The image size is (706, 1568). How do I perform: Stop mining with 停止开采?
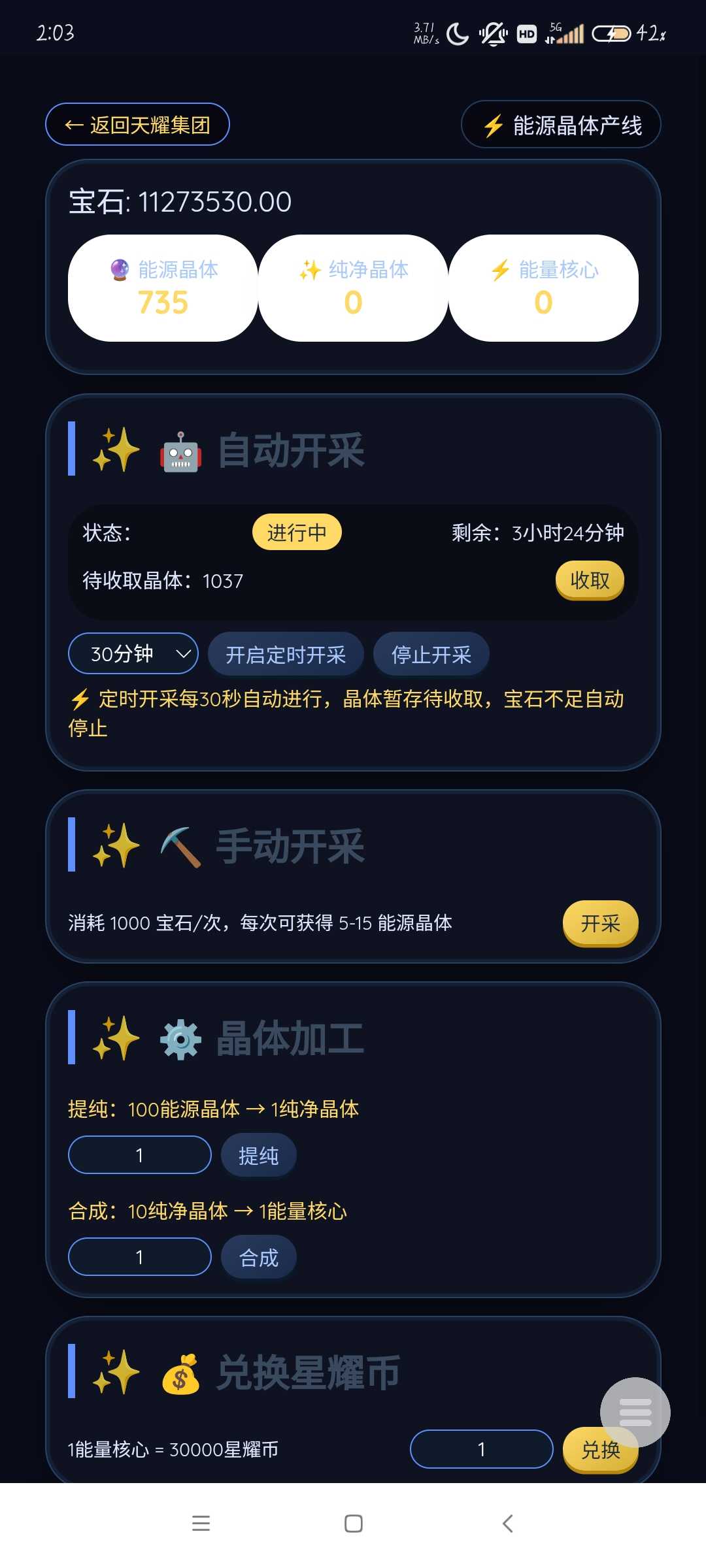pos(431,655)
